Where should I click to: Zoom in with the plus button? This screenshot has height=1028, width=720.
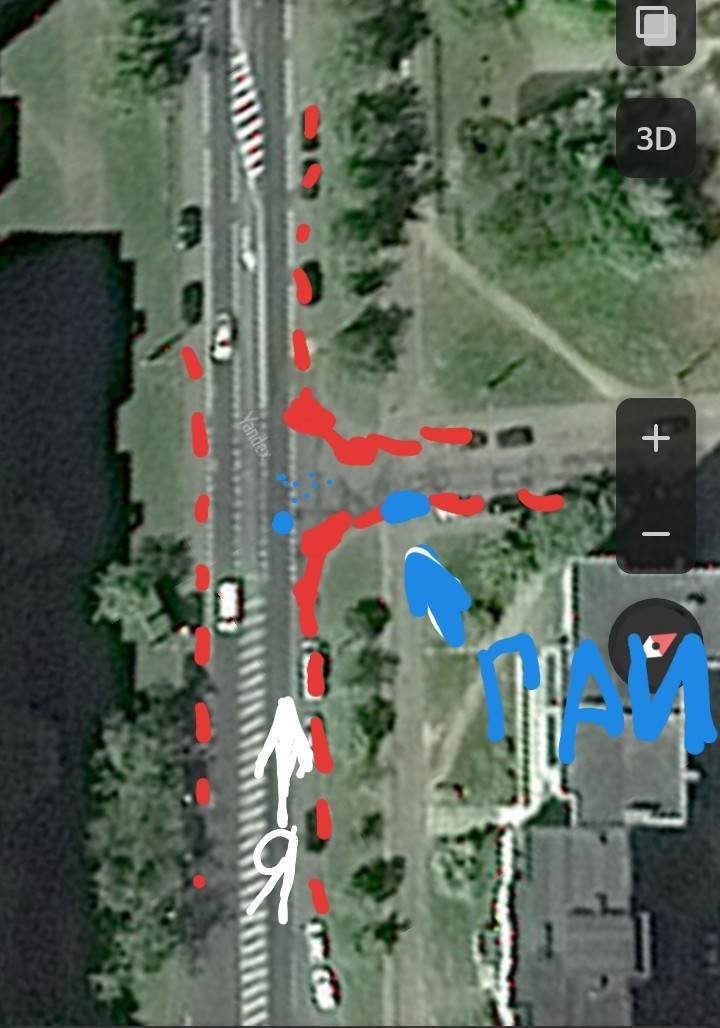click(x=656, y=440)
